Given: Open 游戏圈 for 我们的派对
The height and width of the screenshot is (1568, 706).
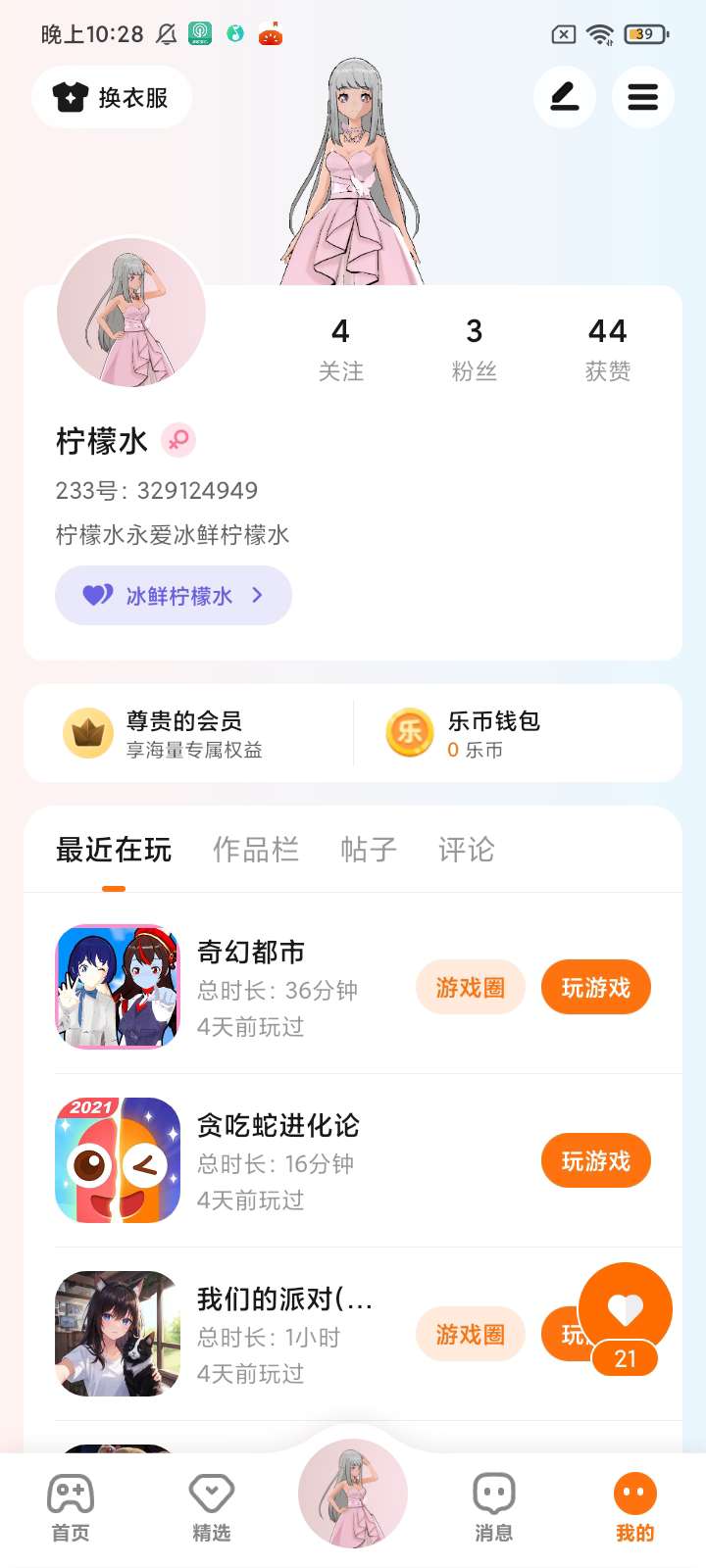Looking at the screenshot, I should pos(471,1334).
